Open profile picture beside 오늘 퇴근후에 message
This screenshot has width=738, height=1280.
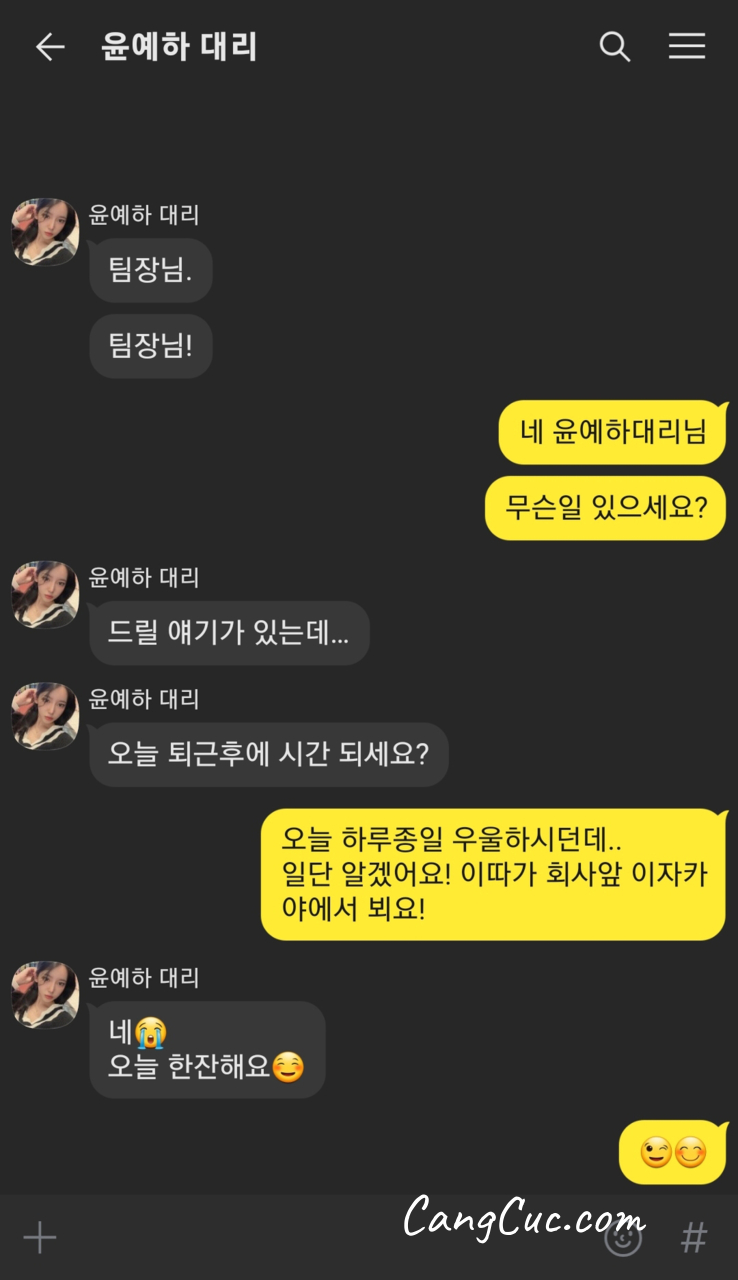[45, 716]
